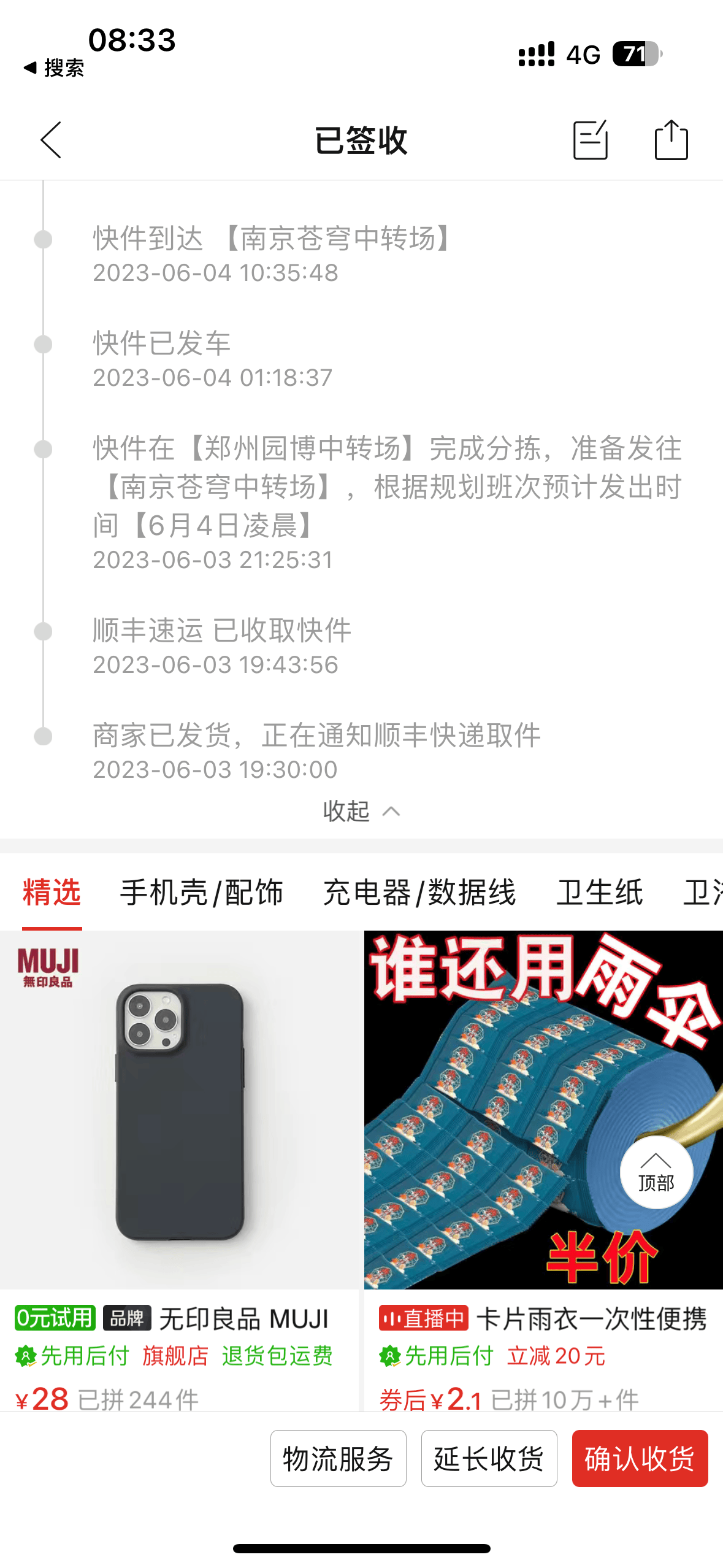
Task: Select the 精选 tab
Action: 52,891
